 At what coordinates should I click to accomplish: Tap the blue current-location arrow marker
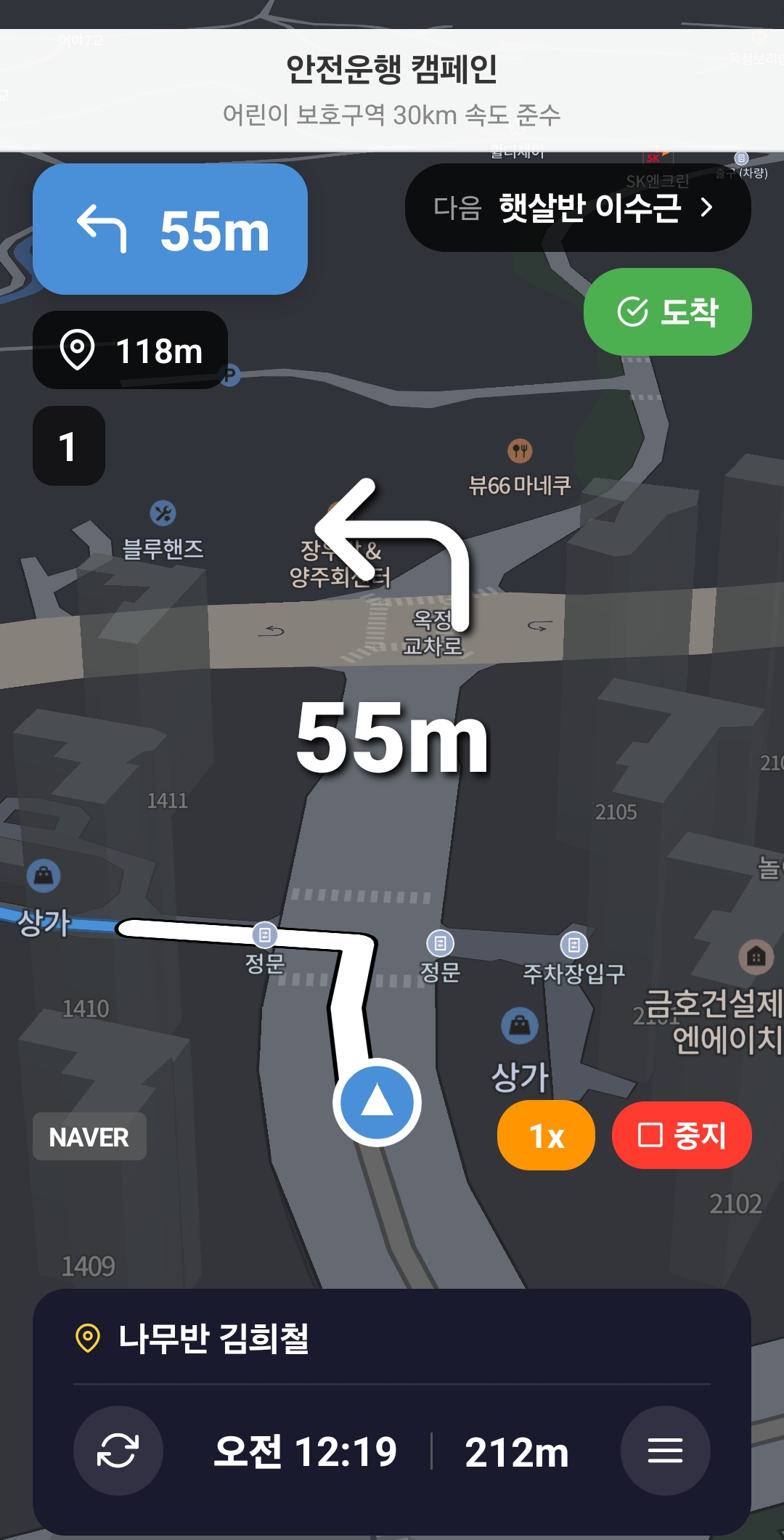click(378, 1101)
